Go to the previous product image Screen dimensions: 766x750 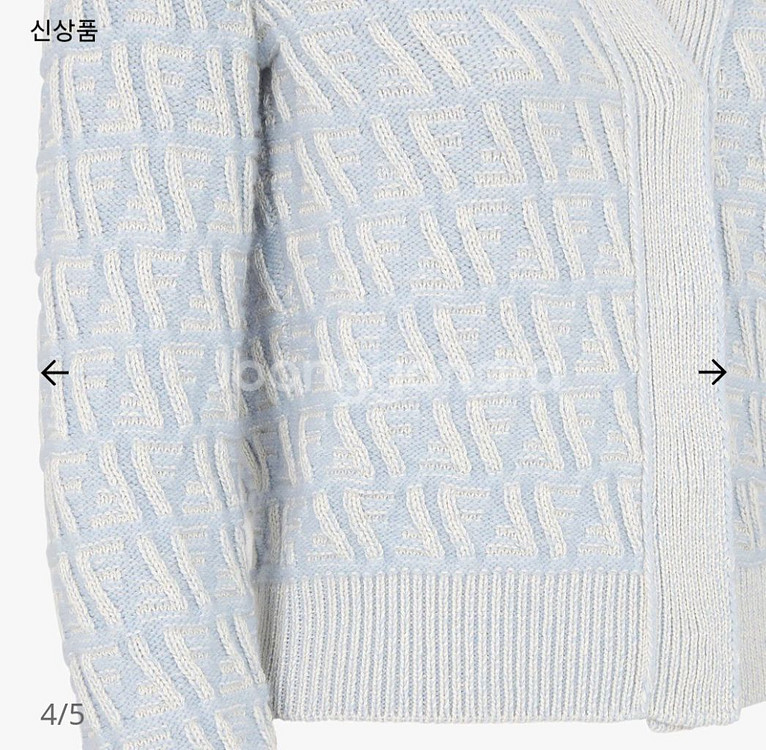point(54,373)
